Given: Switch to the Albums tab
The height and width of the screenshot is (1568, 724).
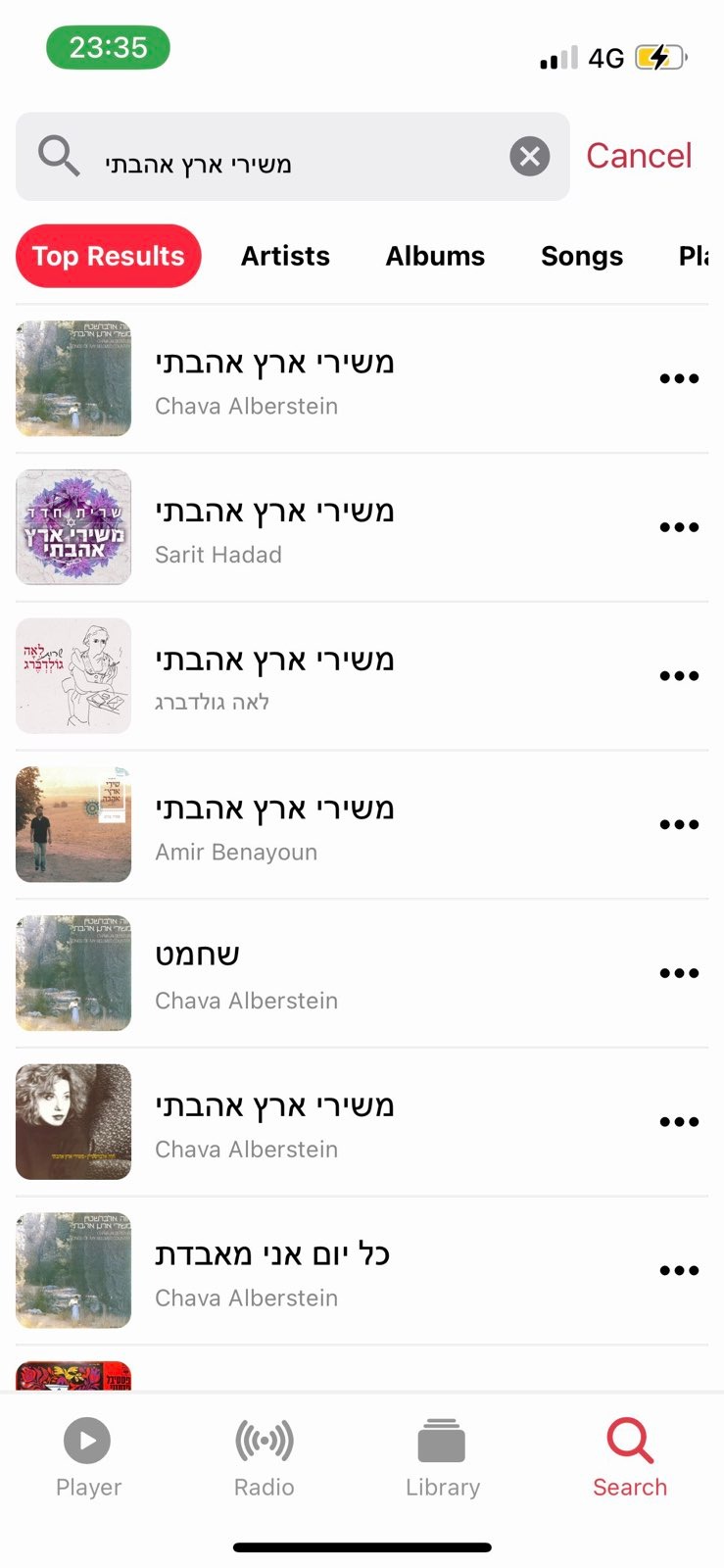Looking at the screenshot, I should tap(435, 256).
